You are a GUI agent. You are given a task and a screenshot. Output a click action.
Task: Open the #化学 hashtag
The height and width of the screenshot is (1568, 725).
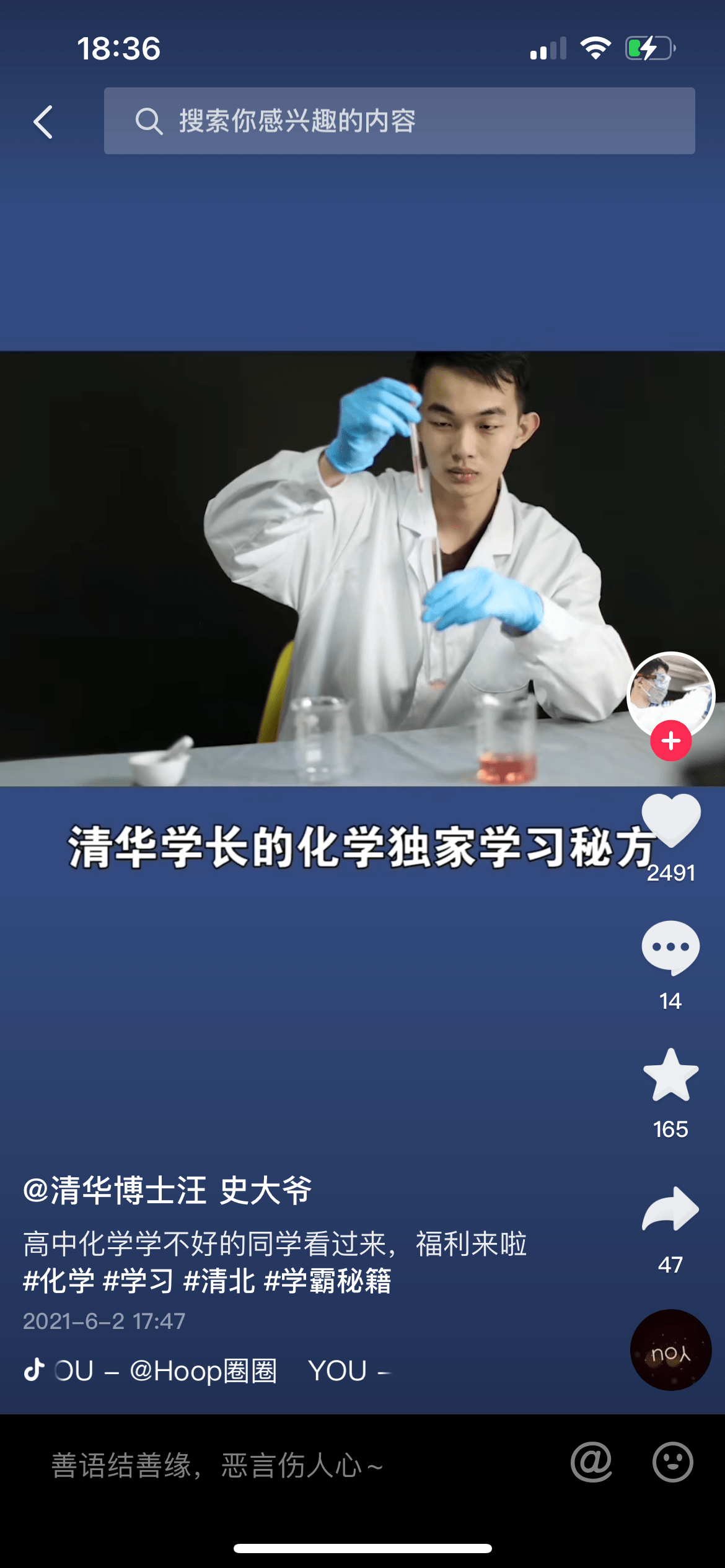[x=59, y=1281]
